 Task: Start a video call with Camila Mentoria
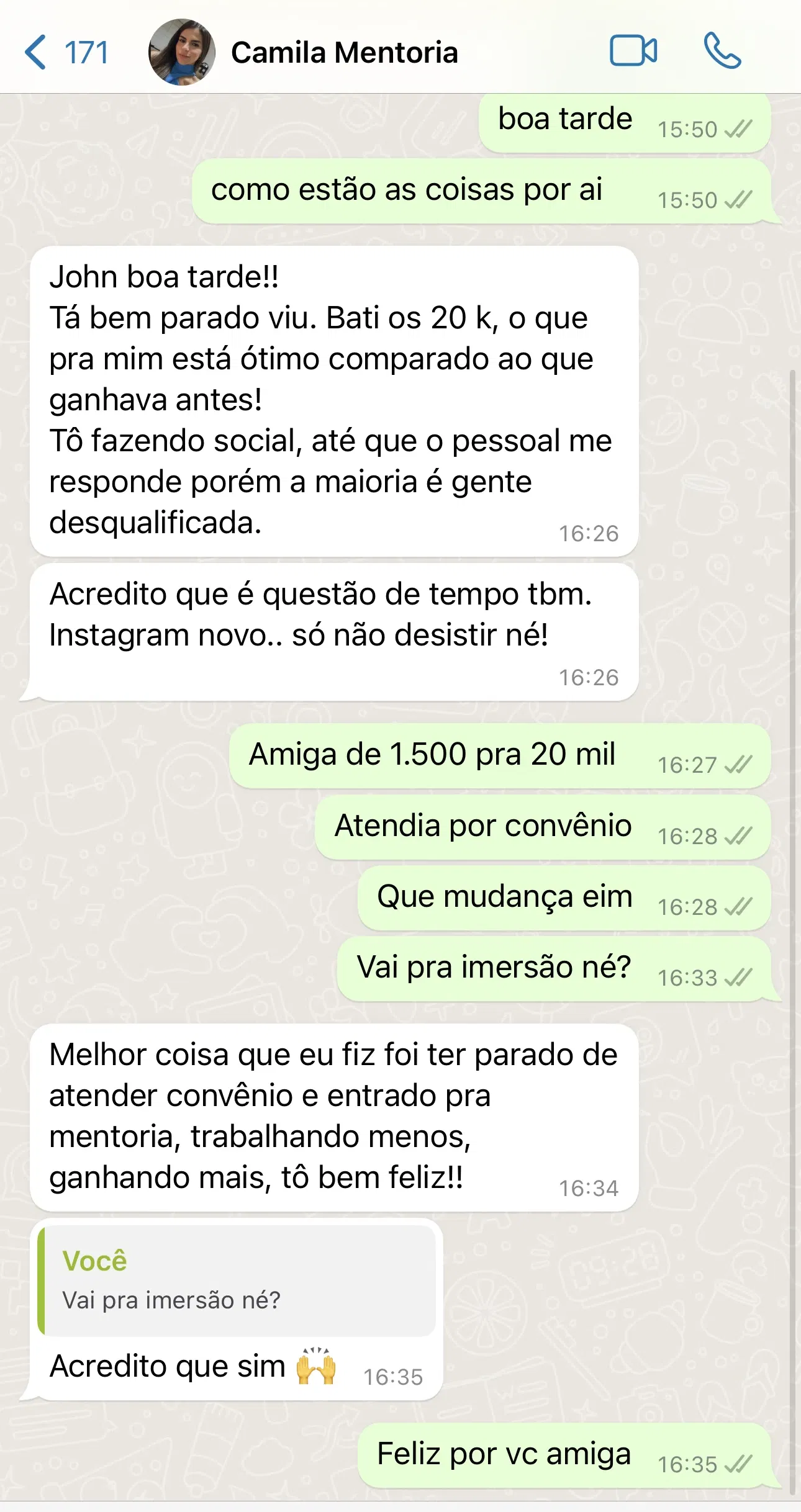click(x=633, y=51)
